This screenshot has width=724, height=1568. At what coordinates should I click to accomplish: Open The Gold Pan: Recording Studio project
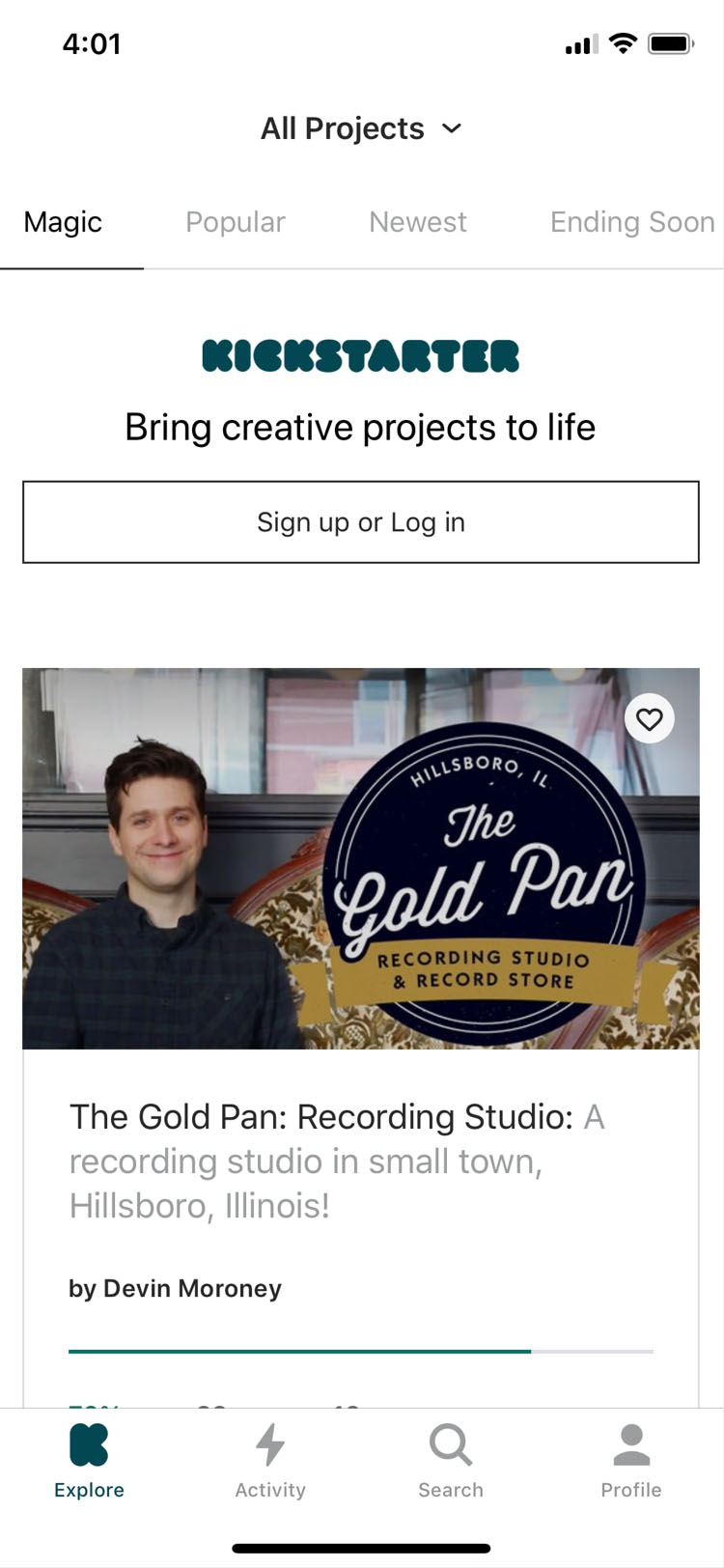click(x=338, y=1161)
